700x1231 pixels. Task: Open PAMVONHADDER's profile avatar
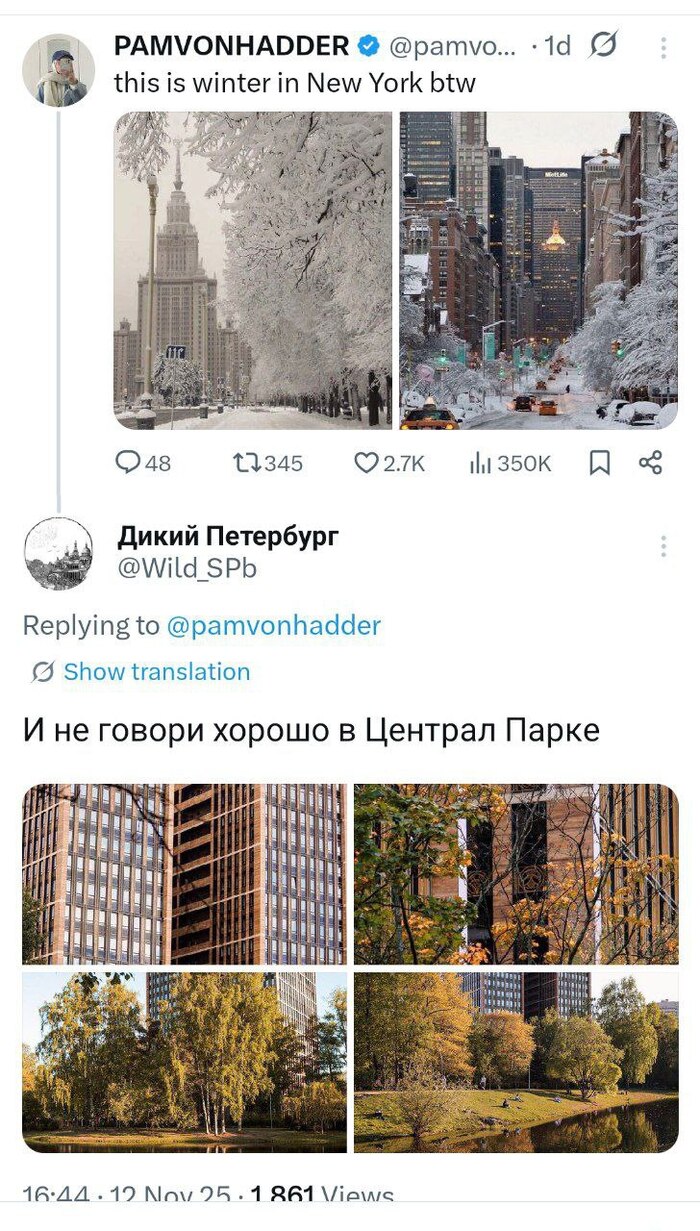(58, 70)
